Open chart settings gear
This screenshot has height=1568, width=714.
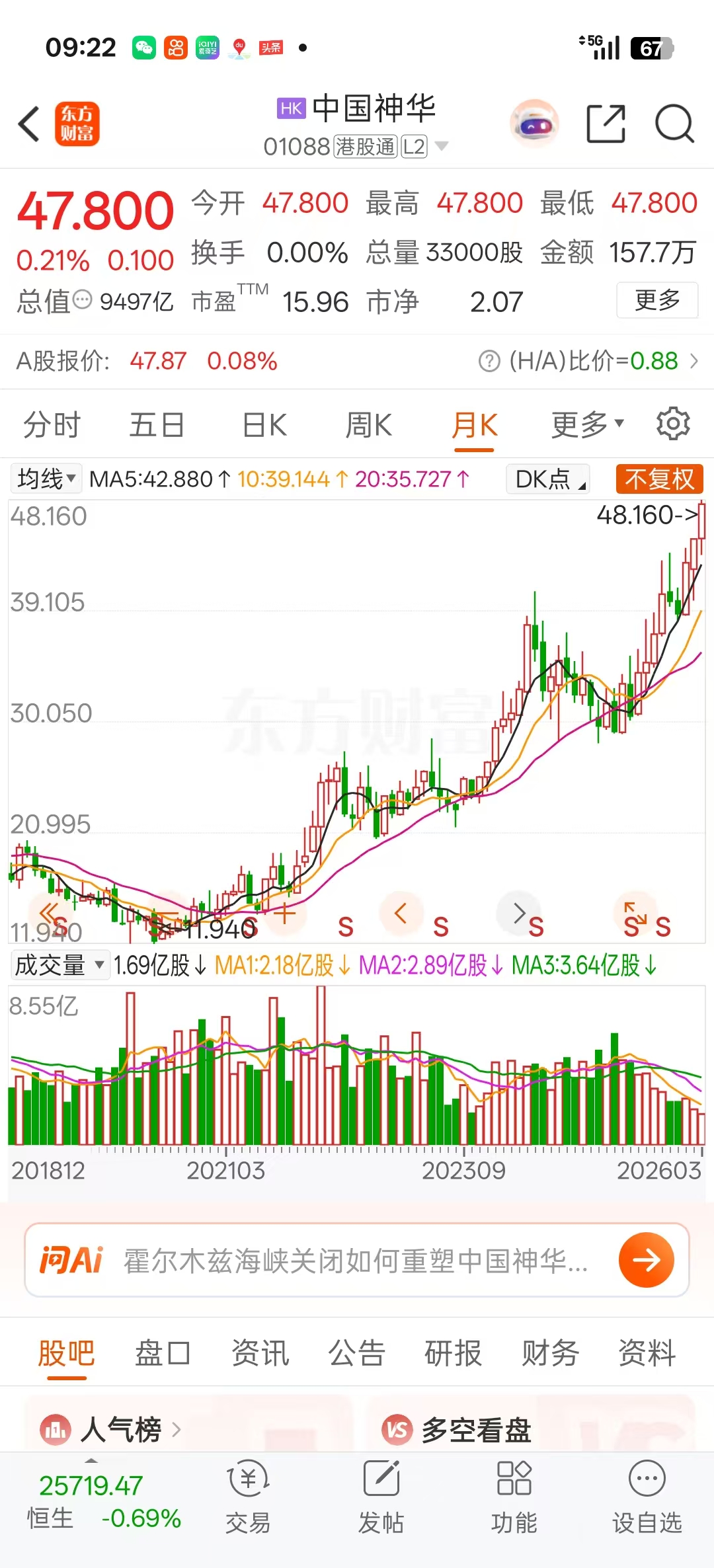[673, 424]
